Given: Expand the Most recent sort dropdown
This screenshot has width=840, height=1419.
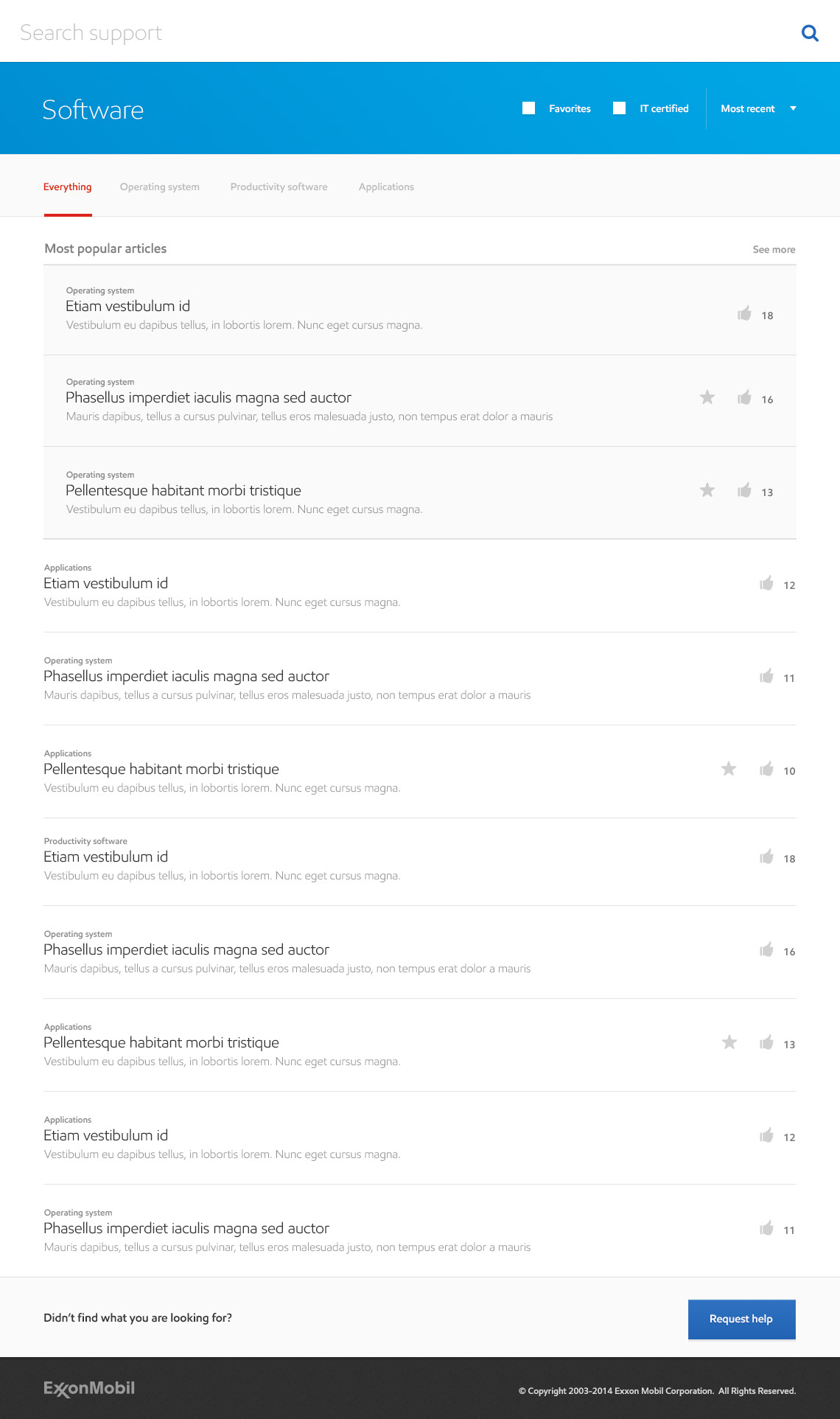Looking at the screenshot, I should 758,108.
